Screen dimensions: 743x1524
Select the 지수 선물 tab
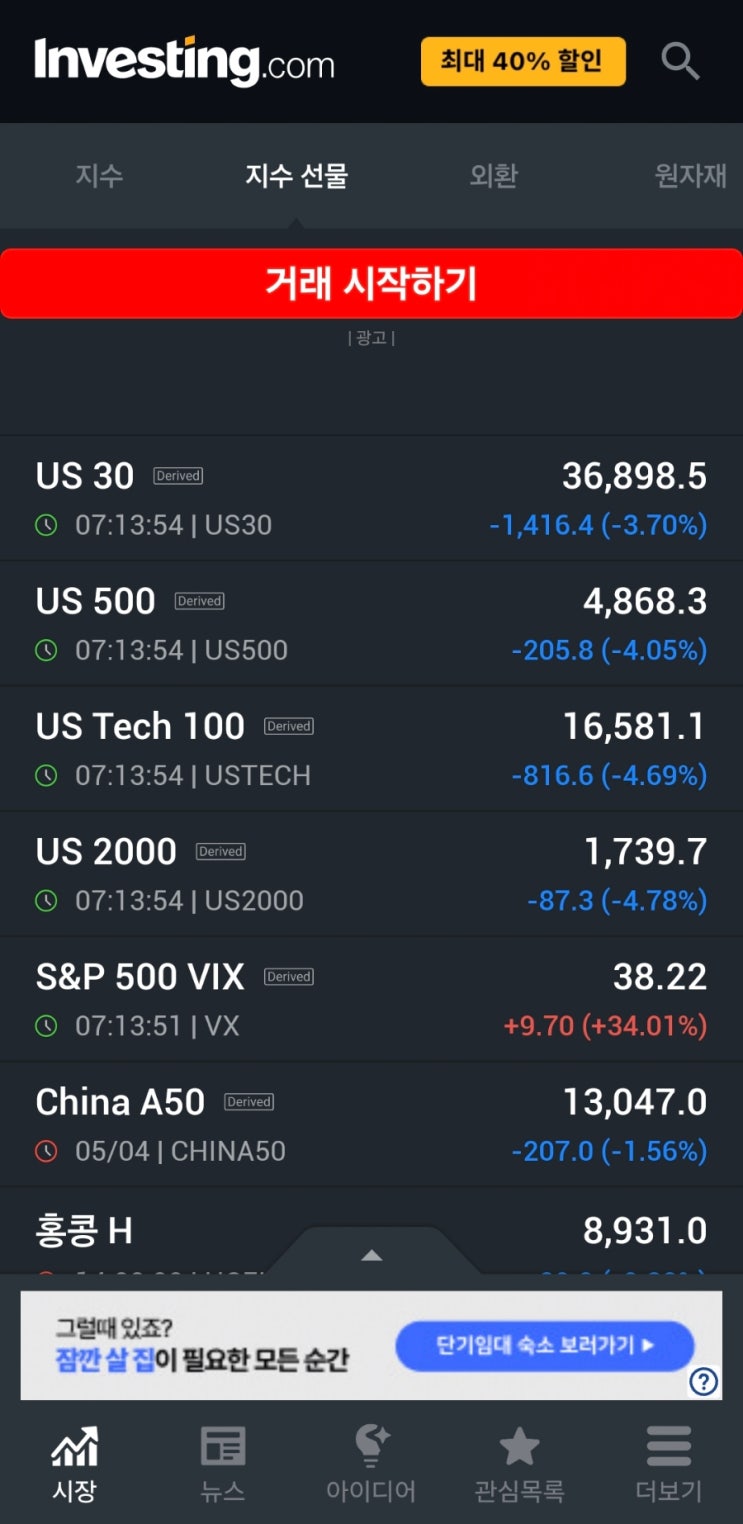(x=296, y=176)
